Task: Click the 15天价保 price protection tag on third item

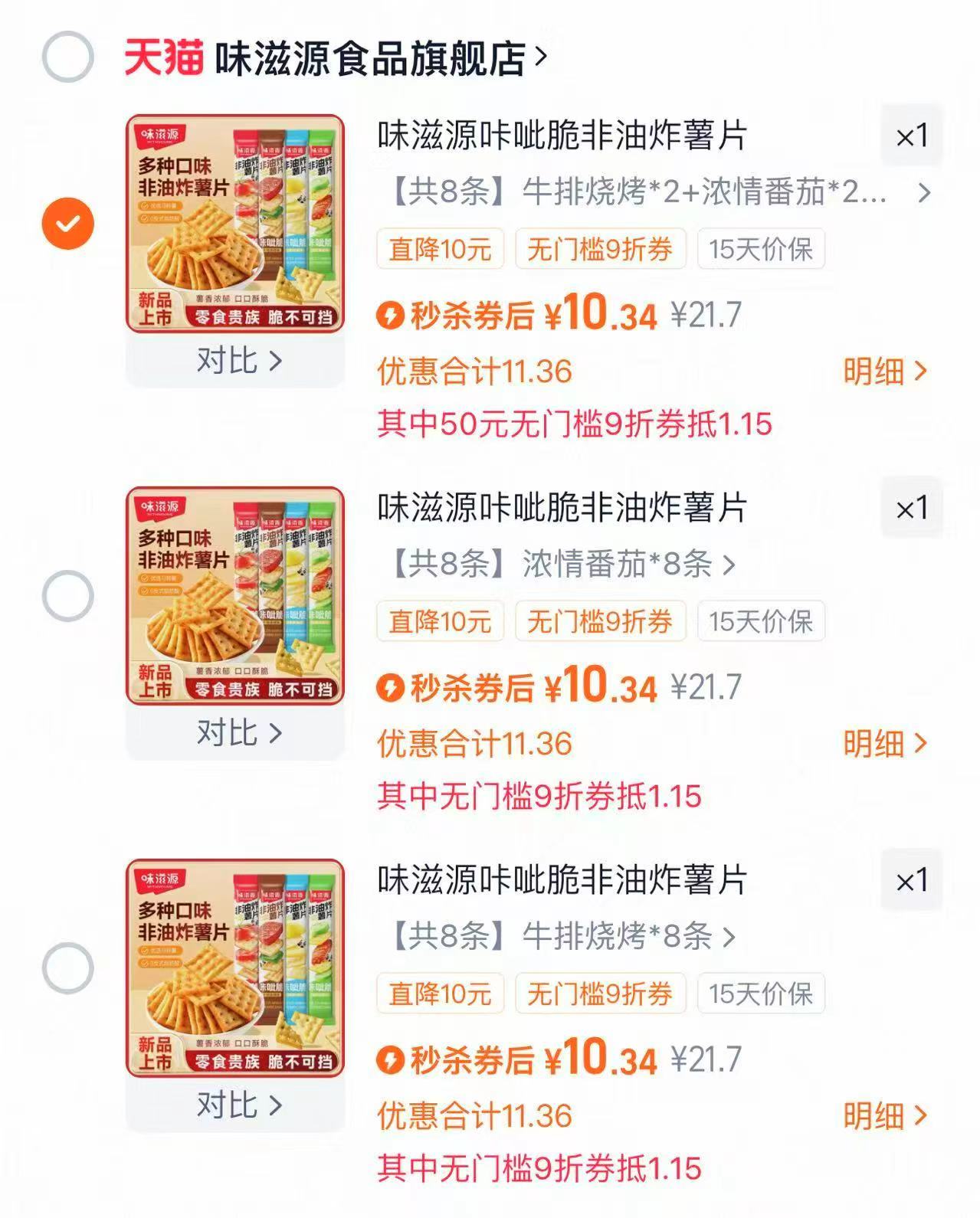Action: coord(760,994)
